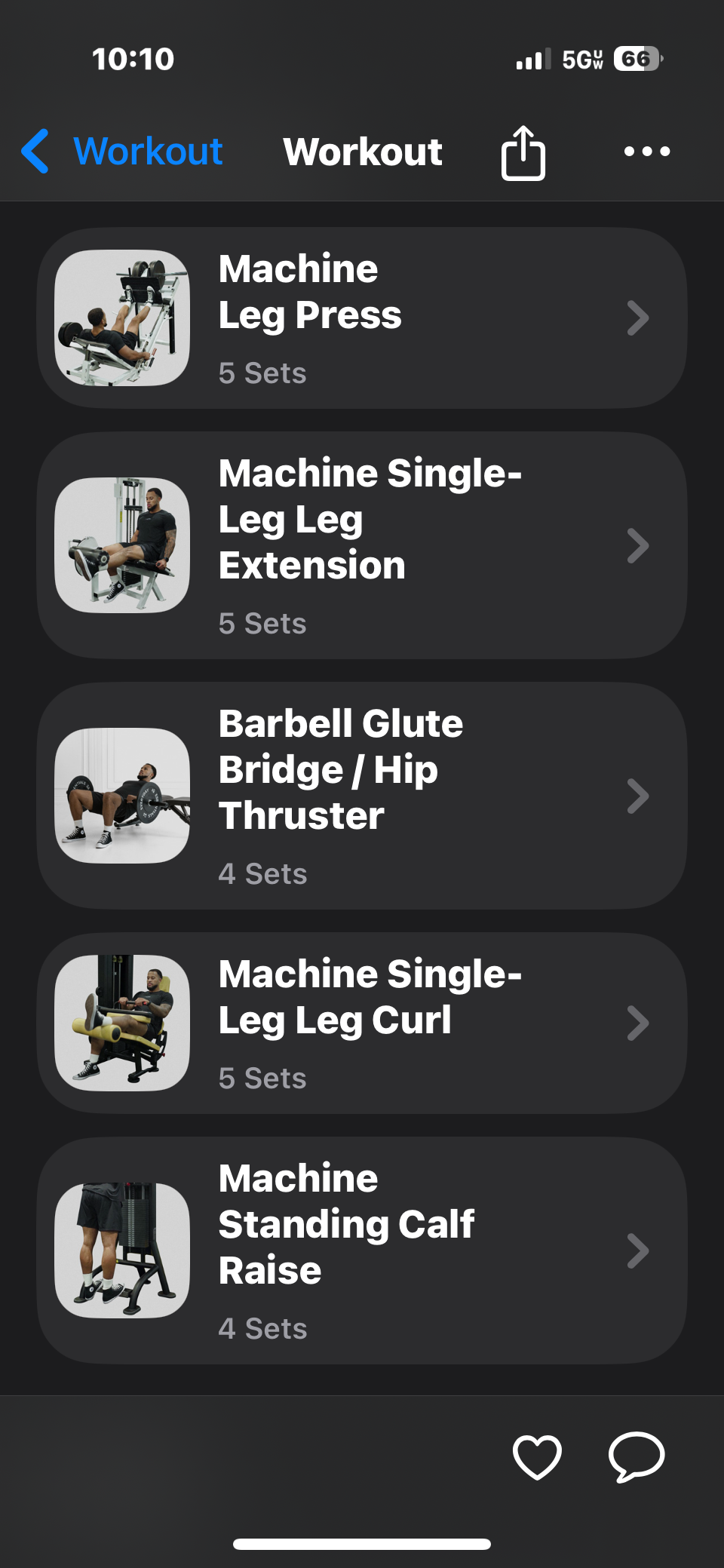Select the Machine Single-Leg Leg Curl row
The width and height of the screenshot is (724, 1568).
(x=362, y=1023)
